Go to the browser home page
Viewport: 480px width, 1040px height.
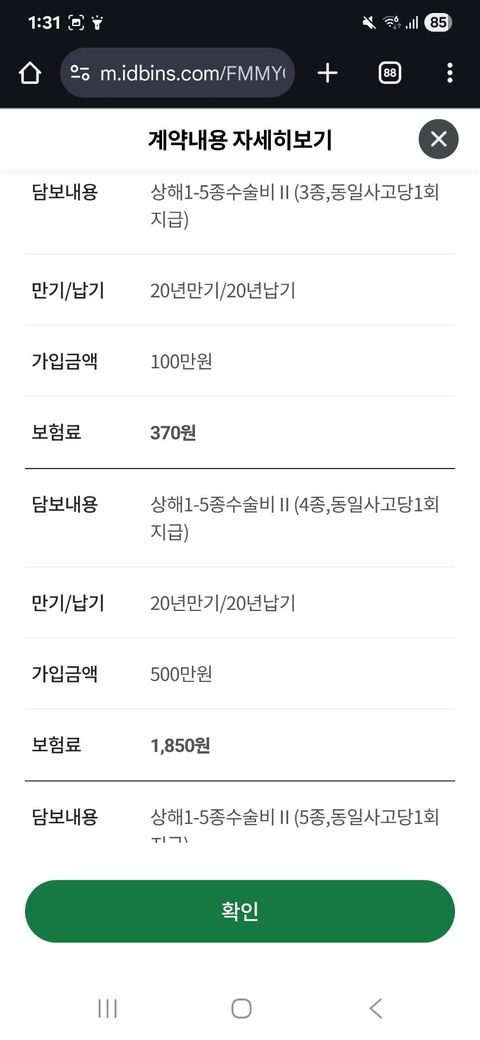coord(30,73)
